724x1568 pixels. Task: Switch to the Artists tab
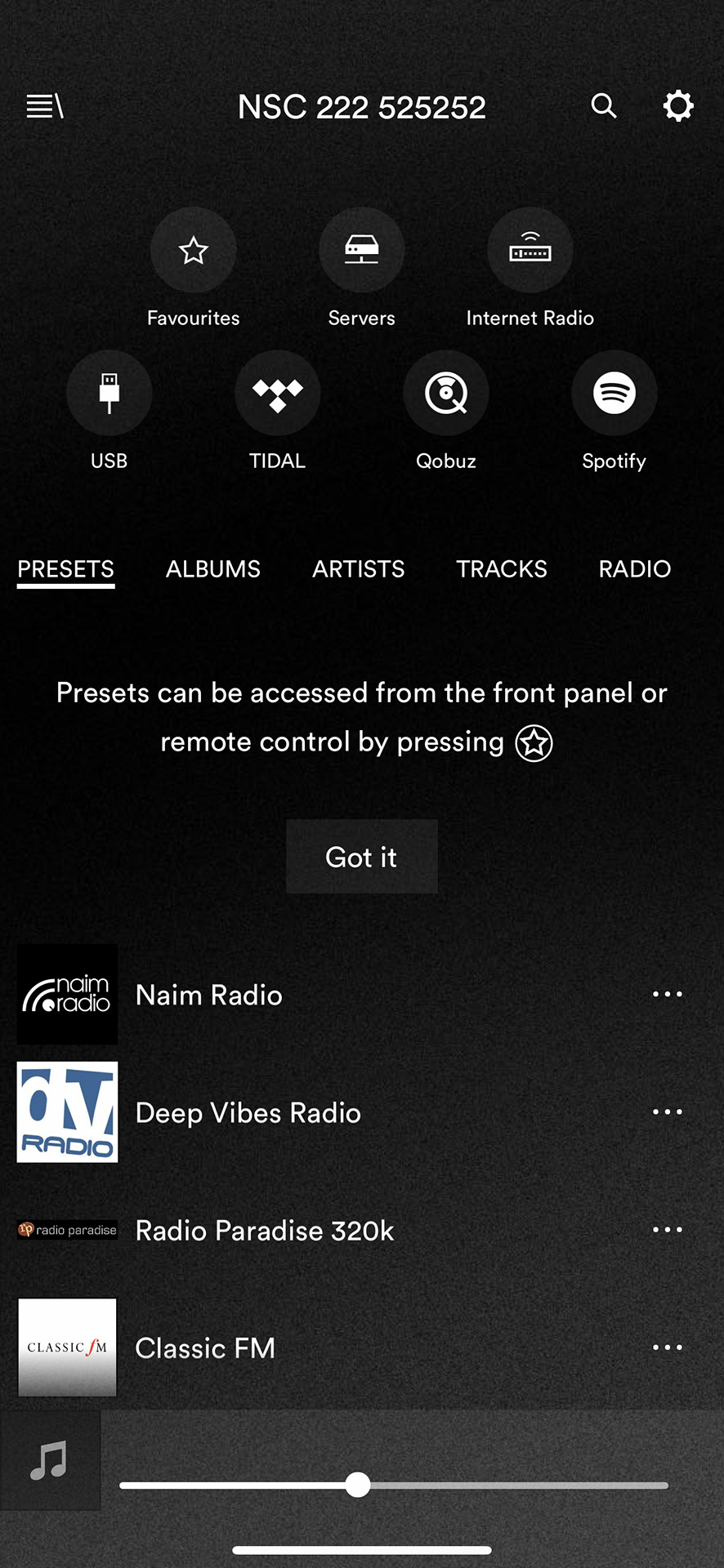(359, 569)
